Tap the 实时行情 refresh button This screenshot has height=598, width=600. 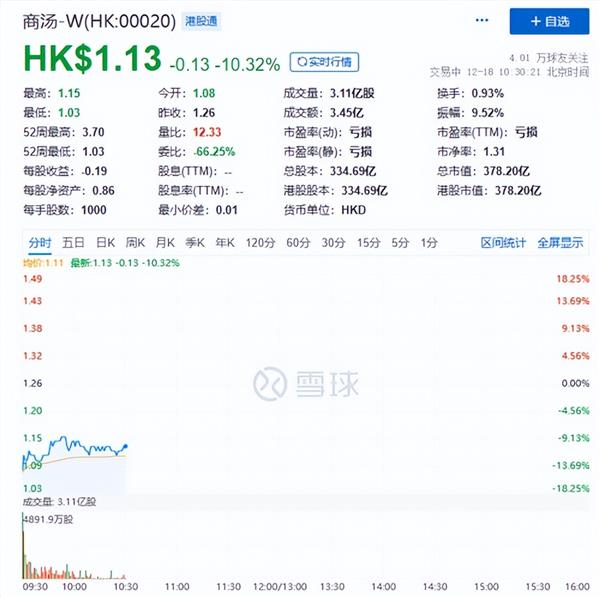tap(324, 62)
